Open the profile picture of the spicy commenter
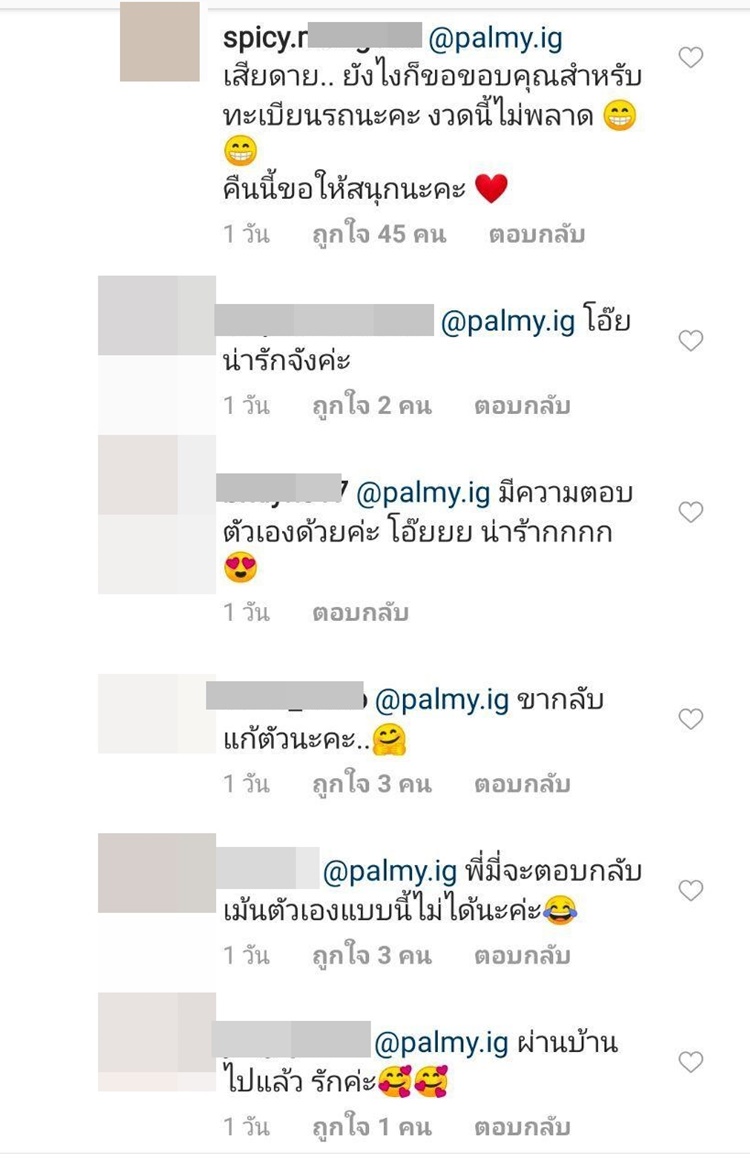Viewport: 750px width, 1171px height. (160, 42)
